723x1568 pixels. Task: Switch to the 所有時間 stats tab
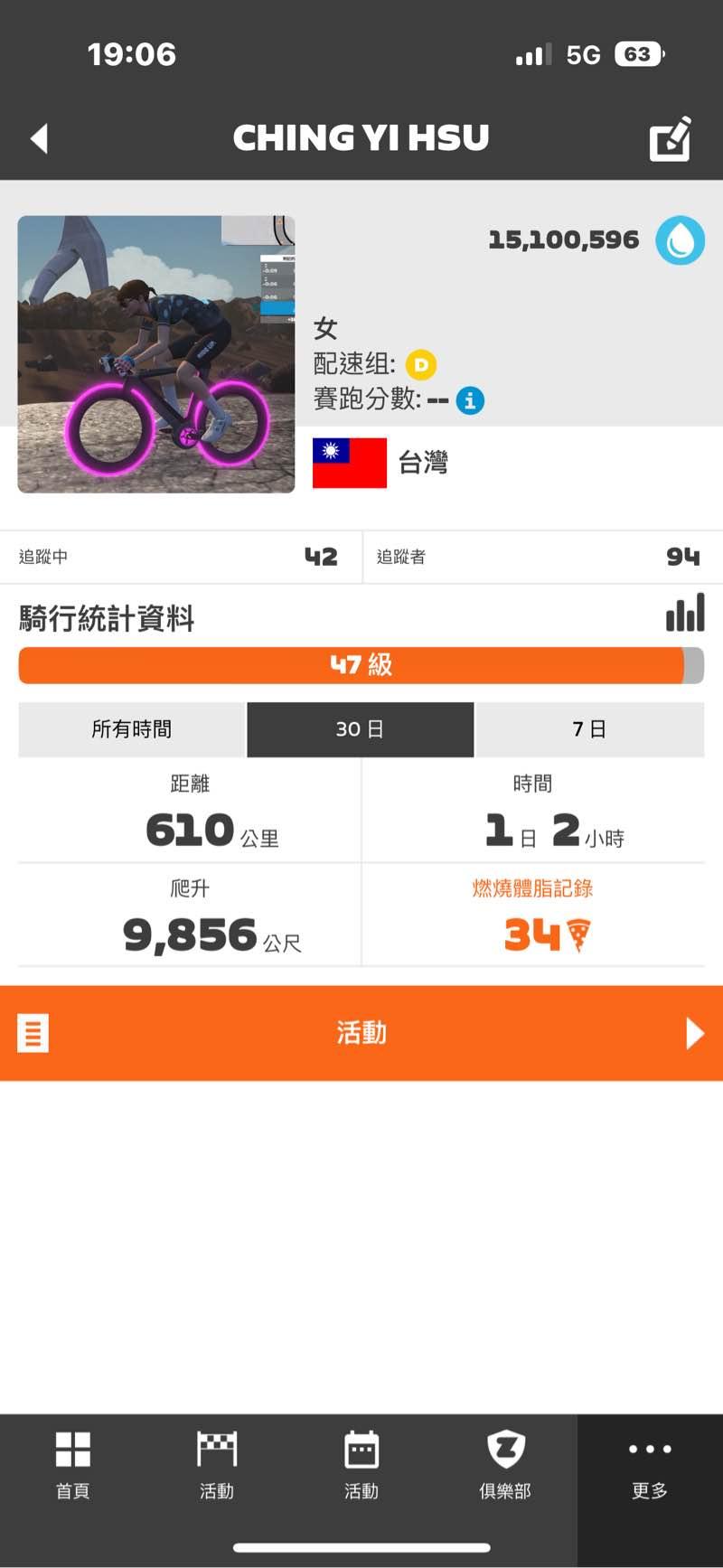coord(132,729)
